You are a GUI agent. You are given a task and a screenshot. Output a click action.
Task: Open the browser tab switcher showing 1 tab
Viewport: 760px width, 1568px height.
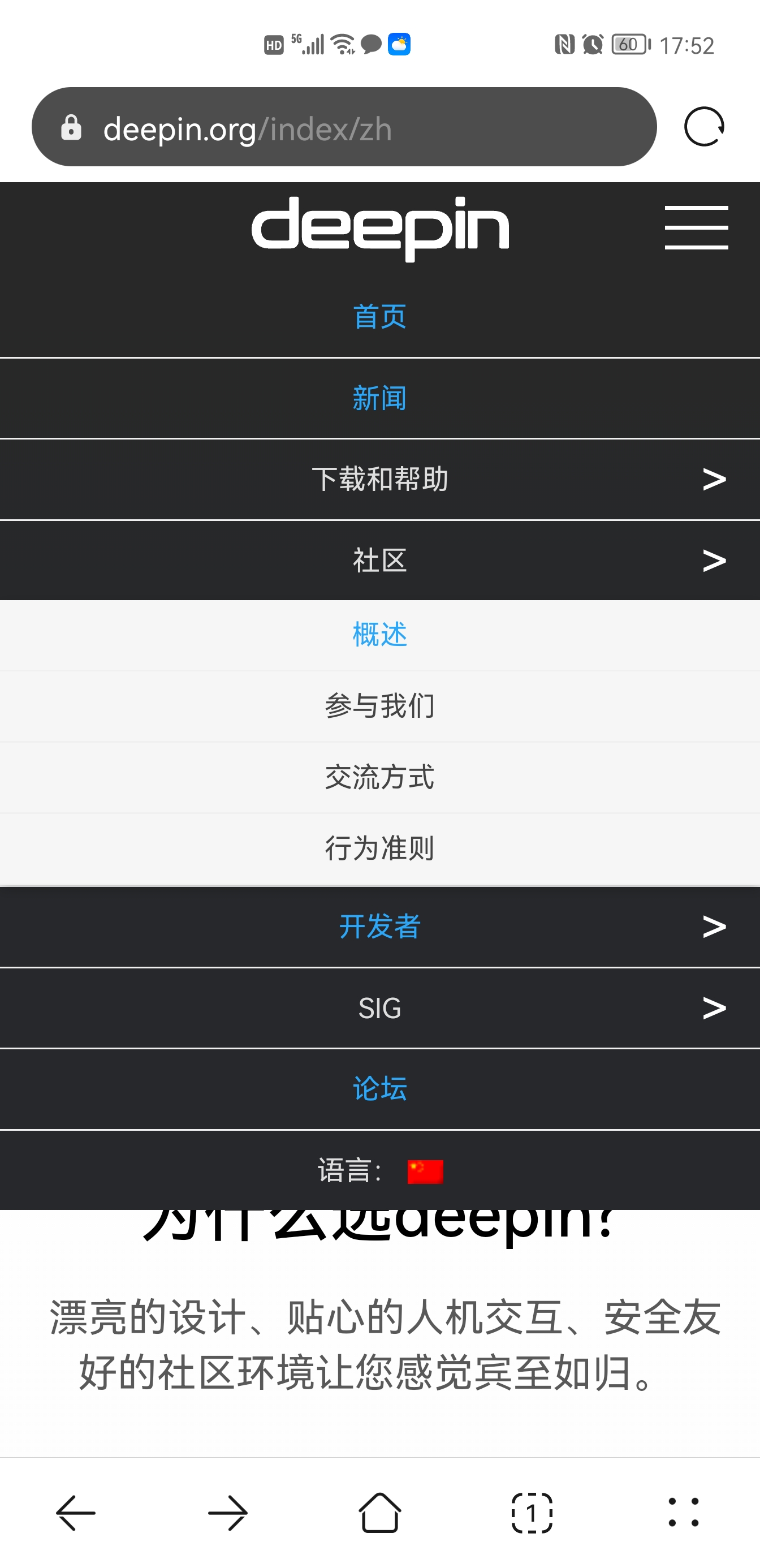point(530,1513)
